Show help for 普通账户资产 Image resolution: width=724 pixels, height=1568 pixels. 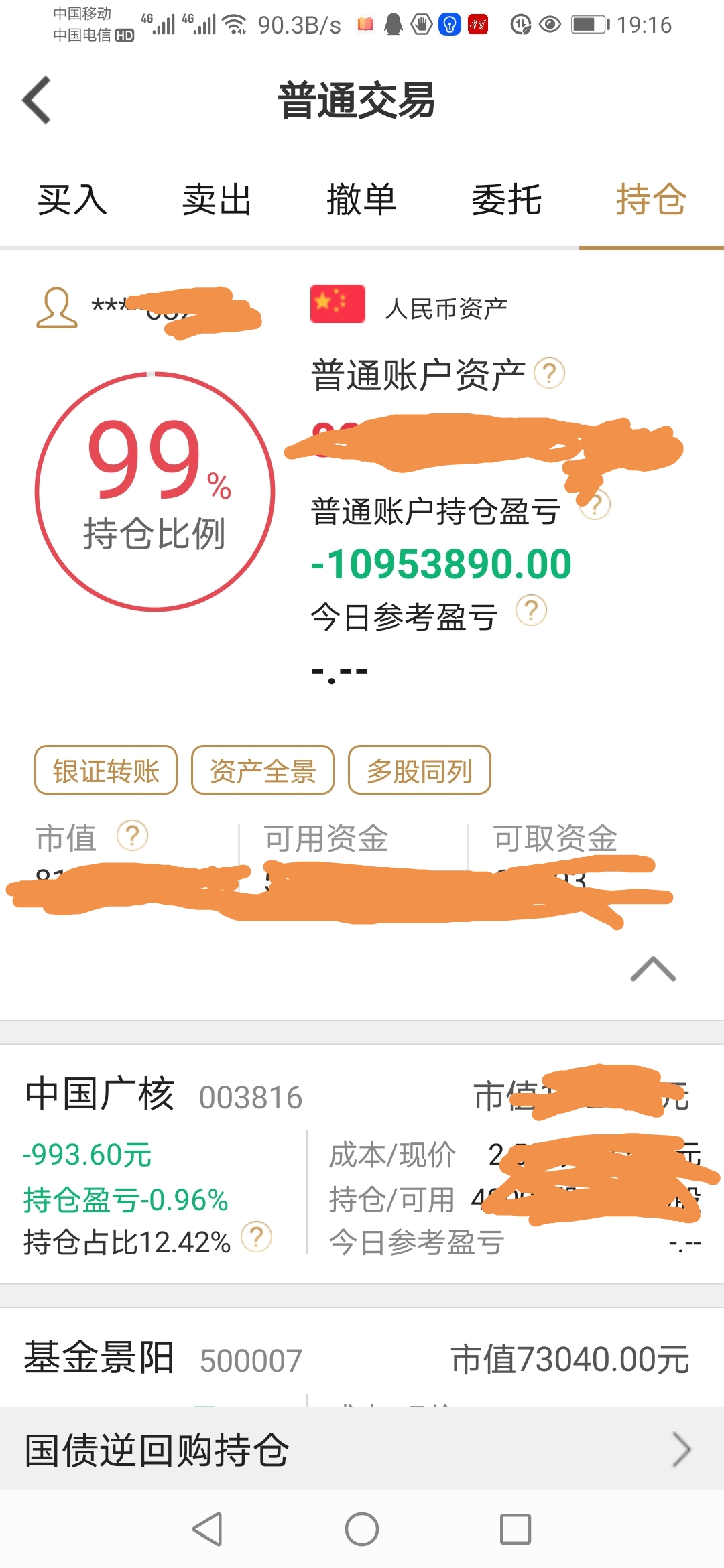tap(549, 373)
